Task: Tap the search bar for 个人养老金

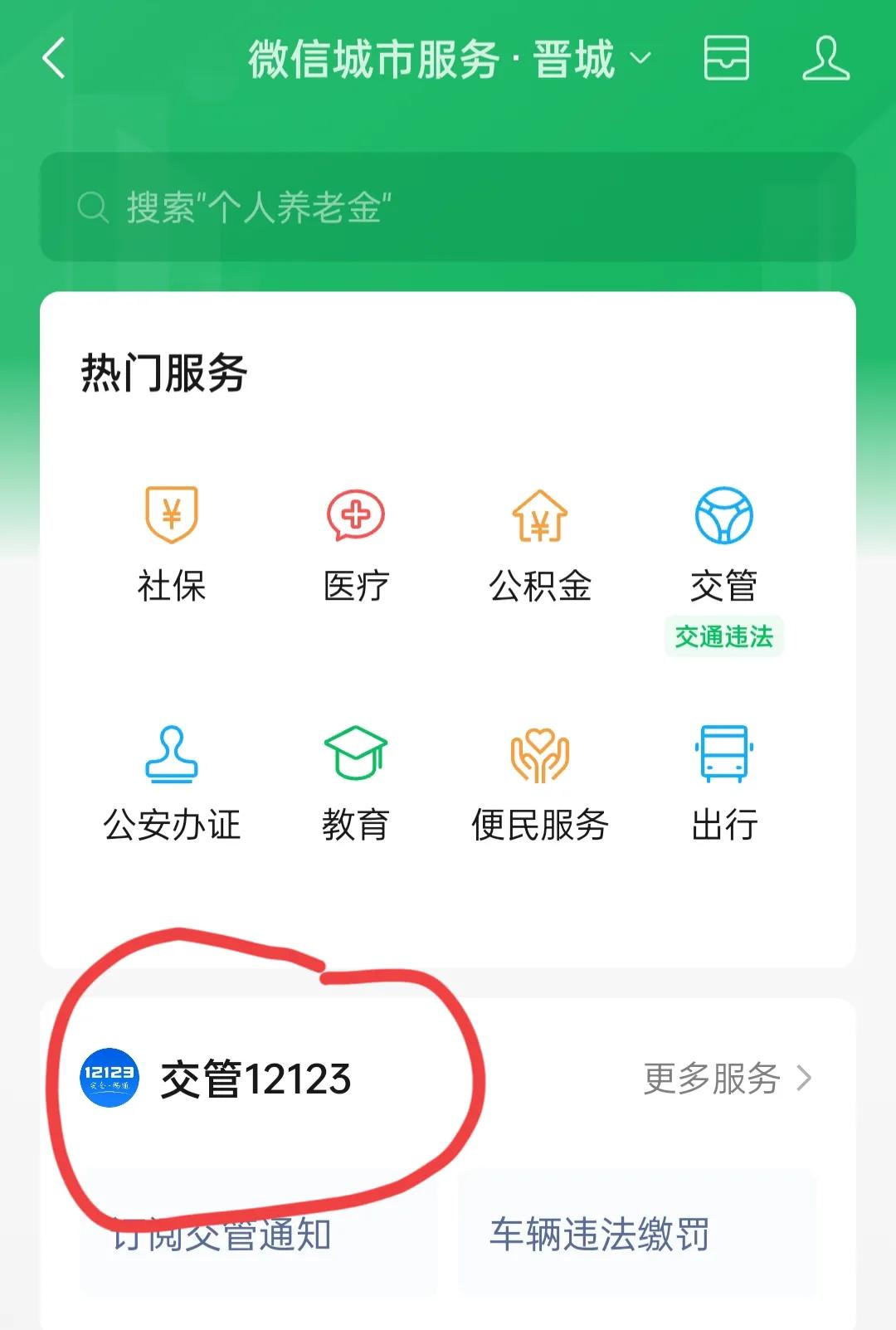Action: pos(448,207)
